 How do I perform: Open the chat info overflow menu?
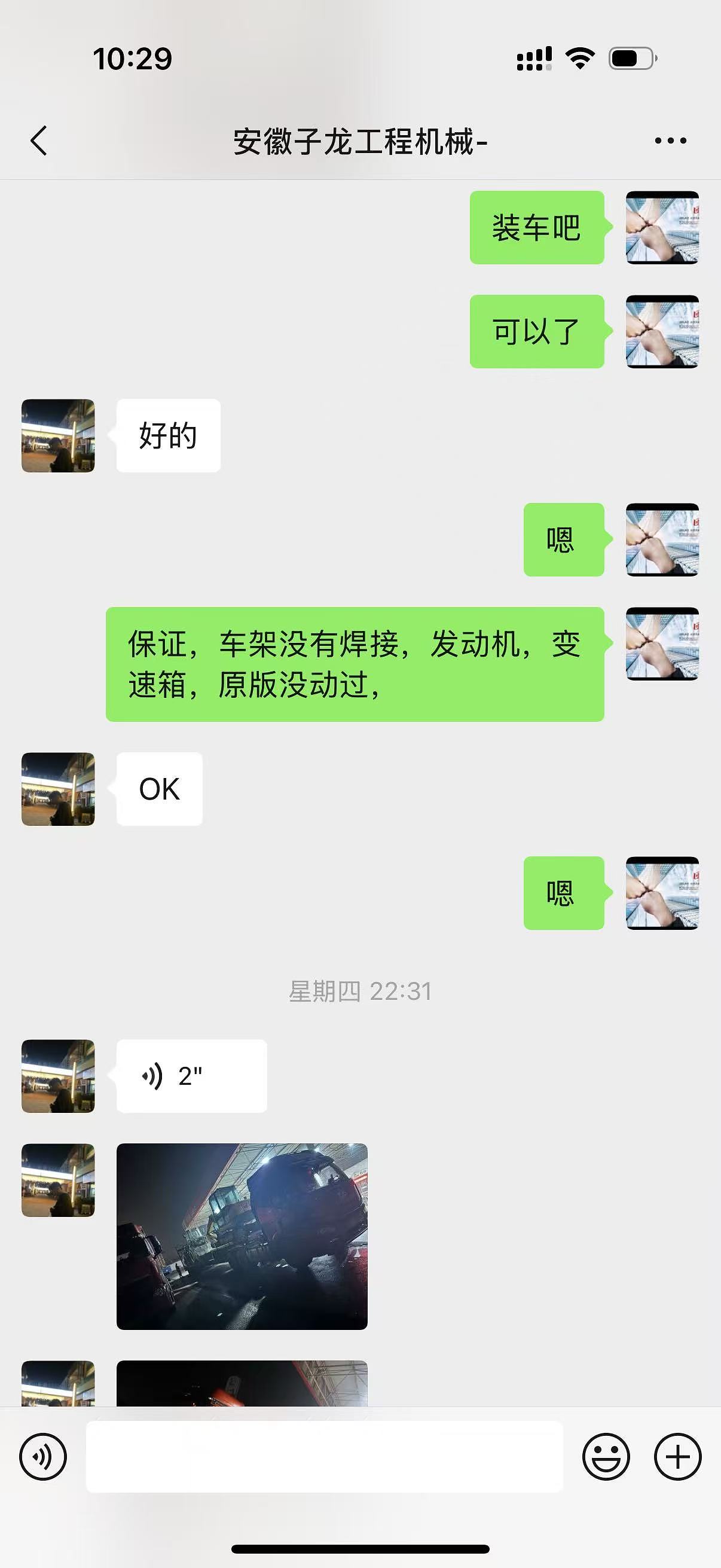(x=671, y=141)
